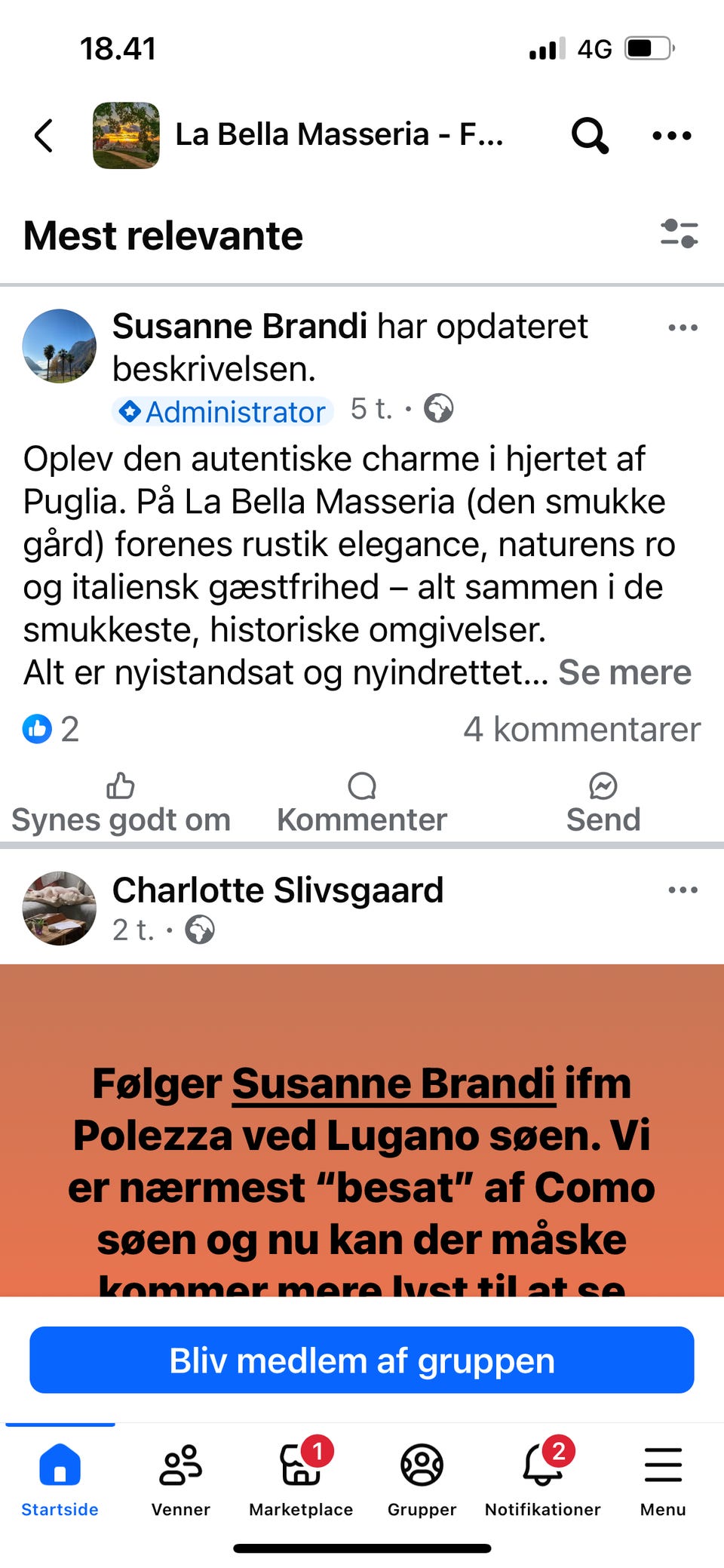
Task: Expand the post with Se mere
Action: click(624, 672)
